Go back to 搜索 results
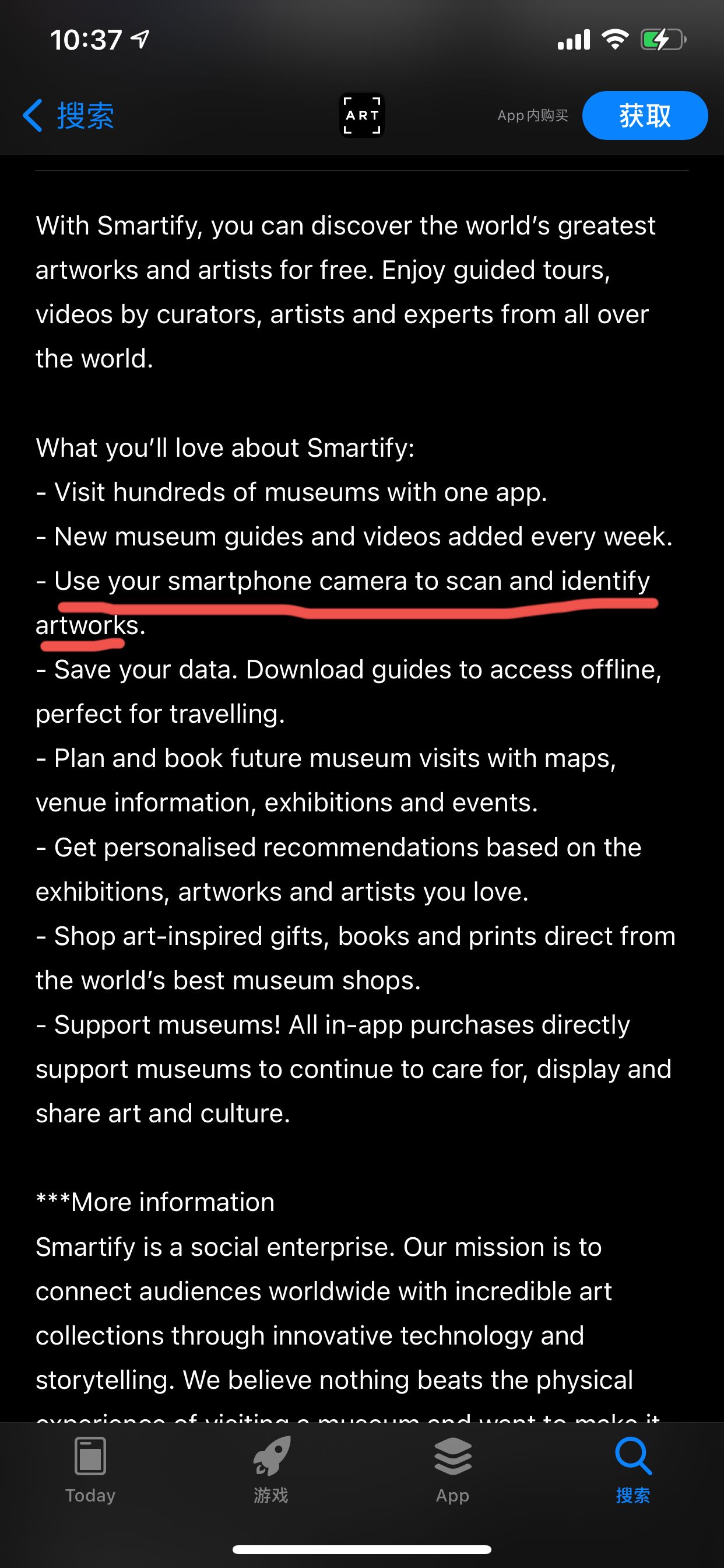 pyautogui.click(x=68, y=116)
